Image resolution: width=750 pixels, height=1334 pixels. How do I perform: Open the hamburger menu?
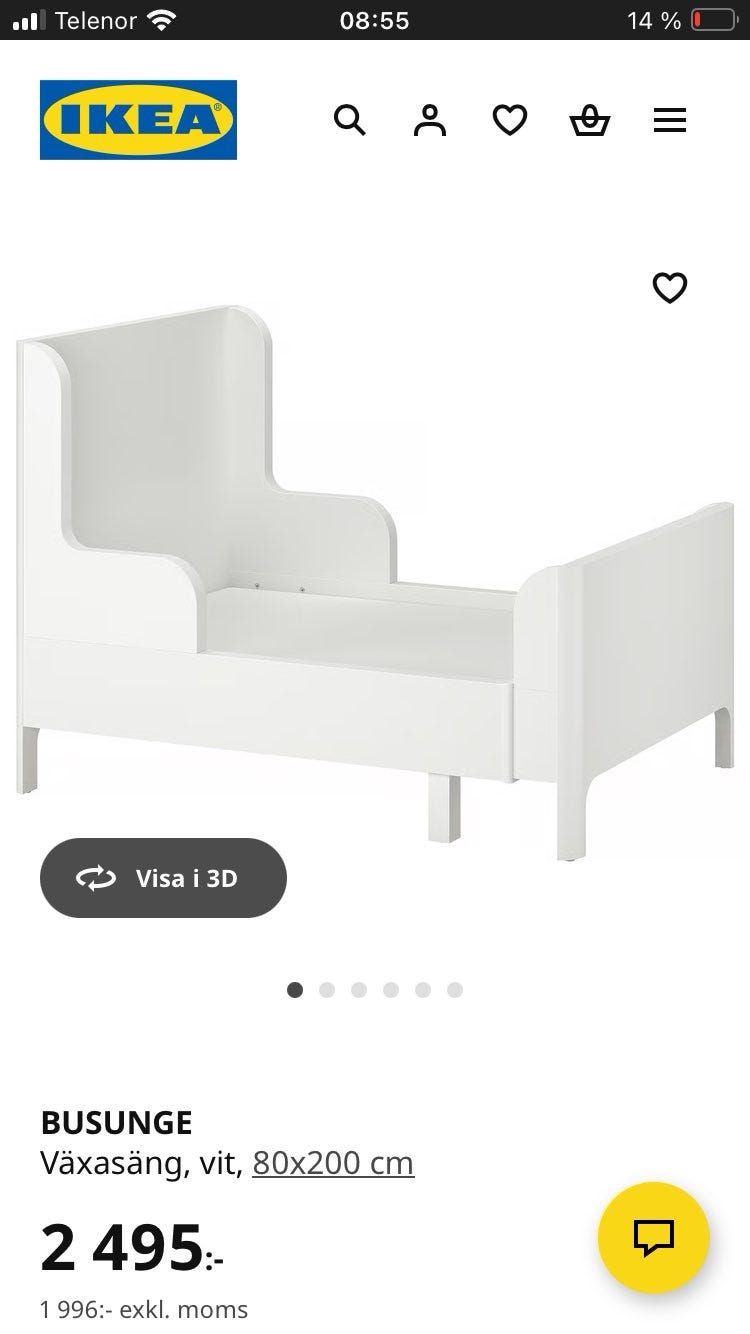tap(670, 121)
